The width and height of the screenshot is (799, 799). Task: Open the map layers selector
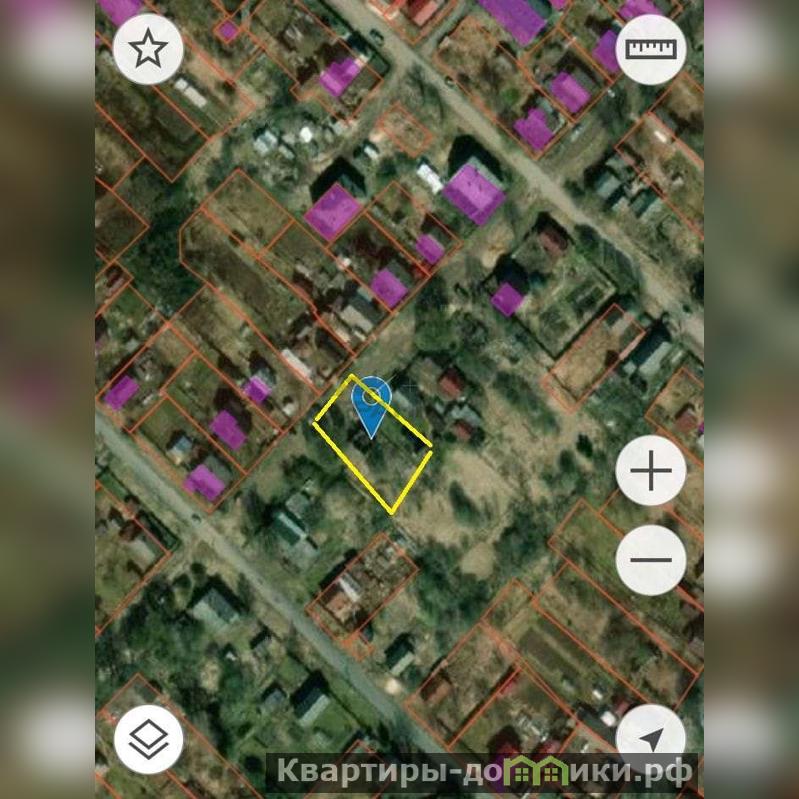tap(148, 741)
